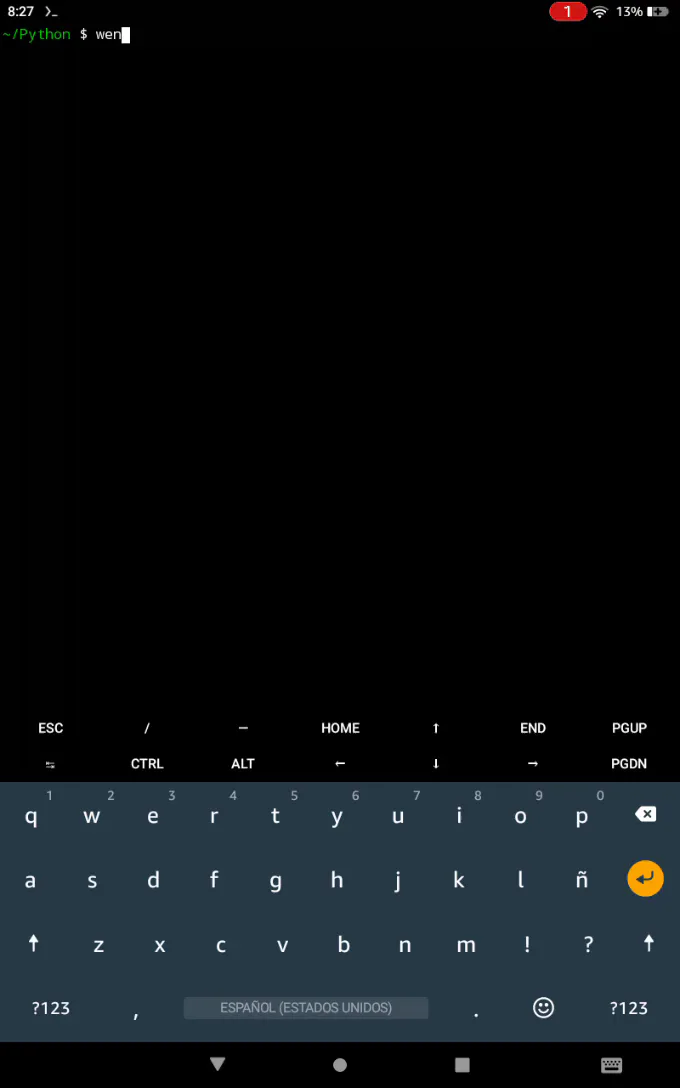Tap the ESC key in the extra keys row
This screenshot has width=680, height=1088.
point(50,728)
